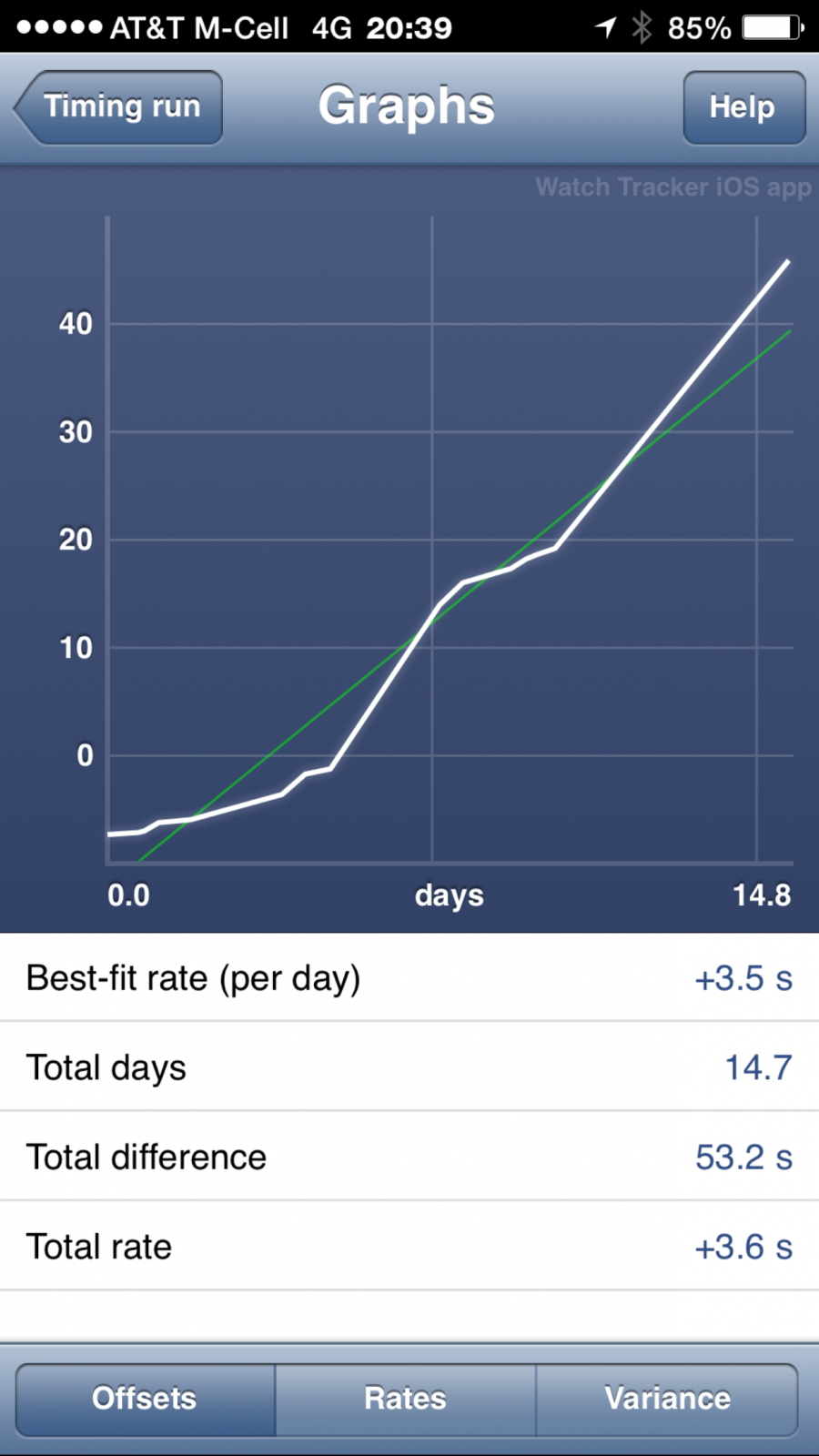Go back to Timing run
The height and width of the screenshot is (1456, 819).
[121, 107]
